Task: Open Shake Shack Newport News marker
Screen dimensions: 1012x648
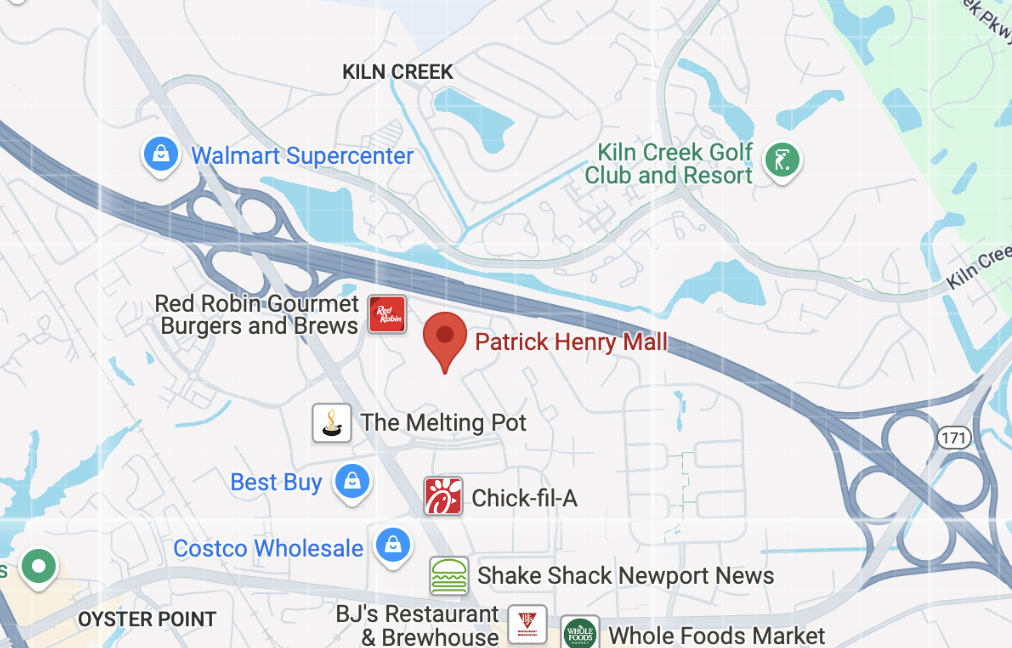Action: 449,576
